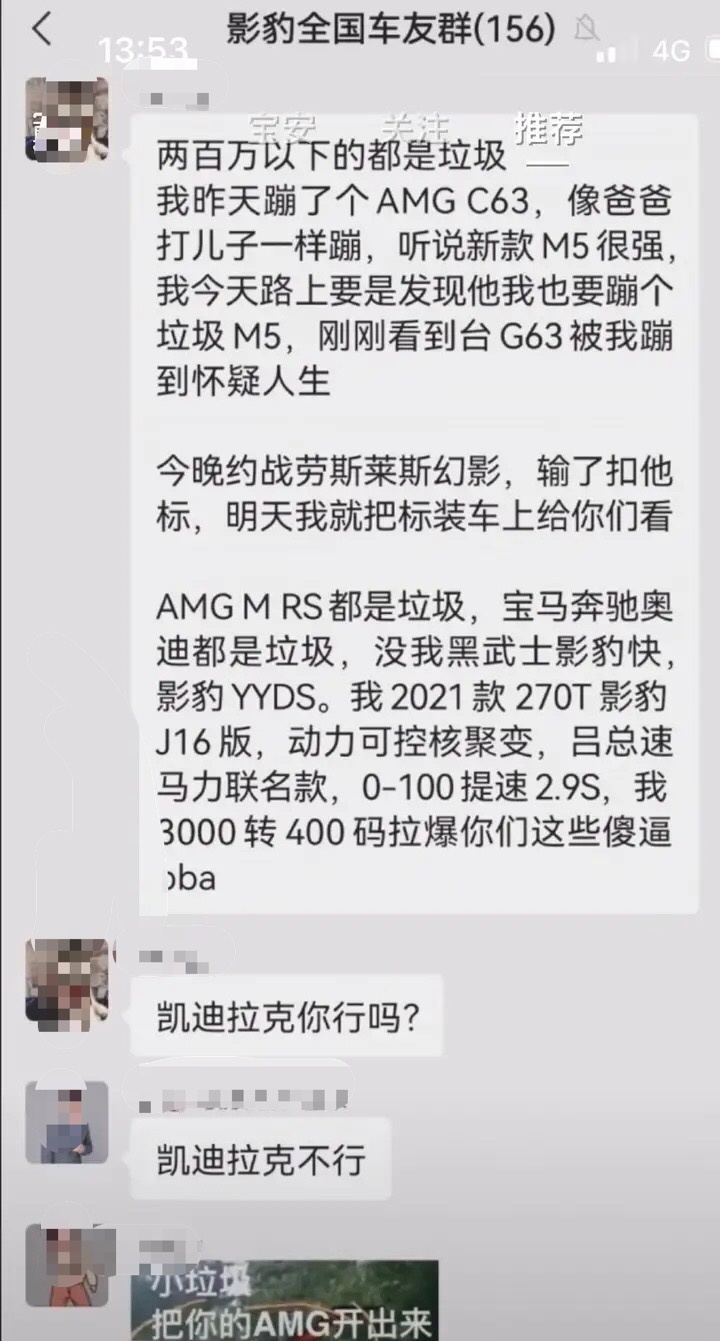
Task: Open avatar of the '凯迪拉克不行' sender
Action: pyautogui.click(x=66, y=1122)
